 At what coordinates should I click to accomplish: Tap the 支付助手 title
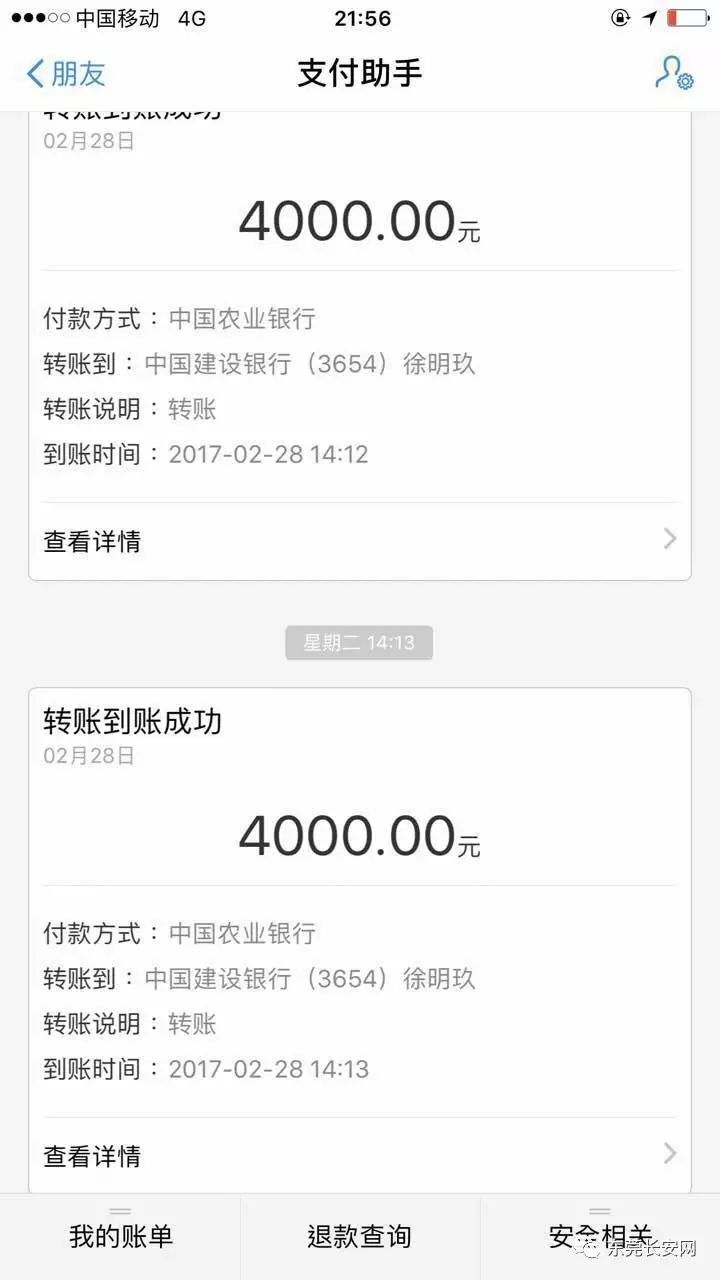click(x=358, y=74)
